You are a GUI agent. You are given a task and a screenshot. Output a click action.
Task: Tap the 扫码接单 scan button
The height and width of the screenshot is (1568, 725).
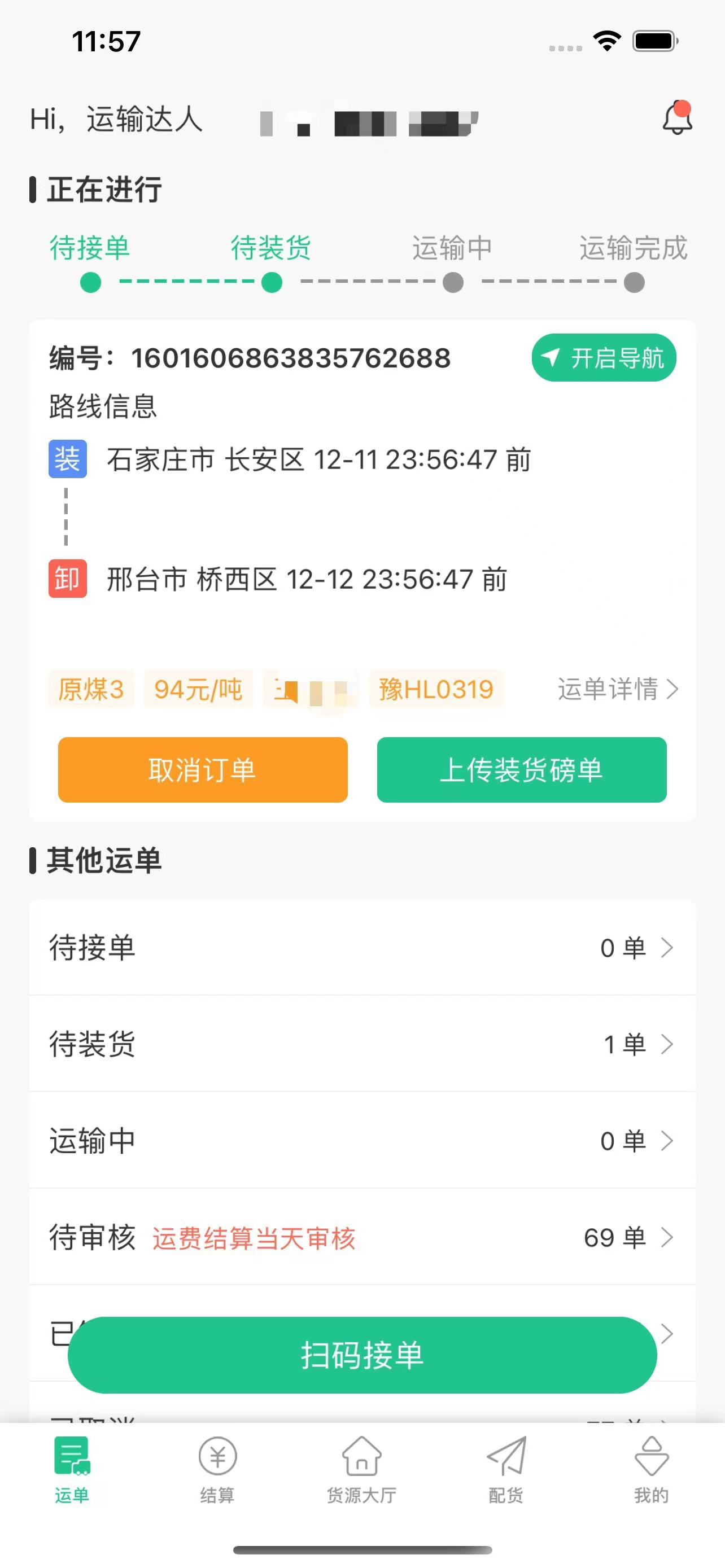(x=362, y=1355)
